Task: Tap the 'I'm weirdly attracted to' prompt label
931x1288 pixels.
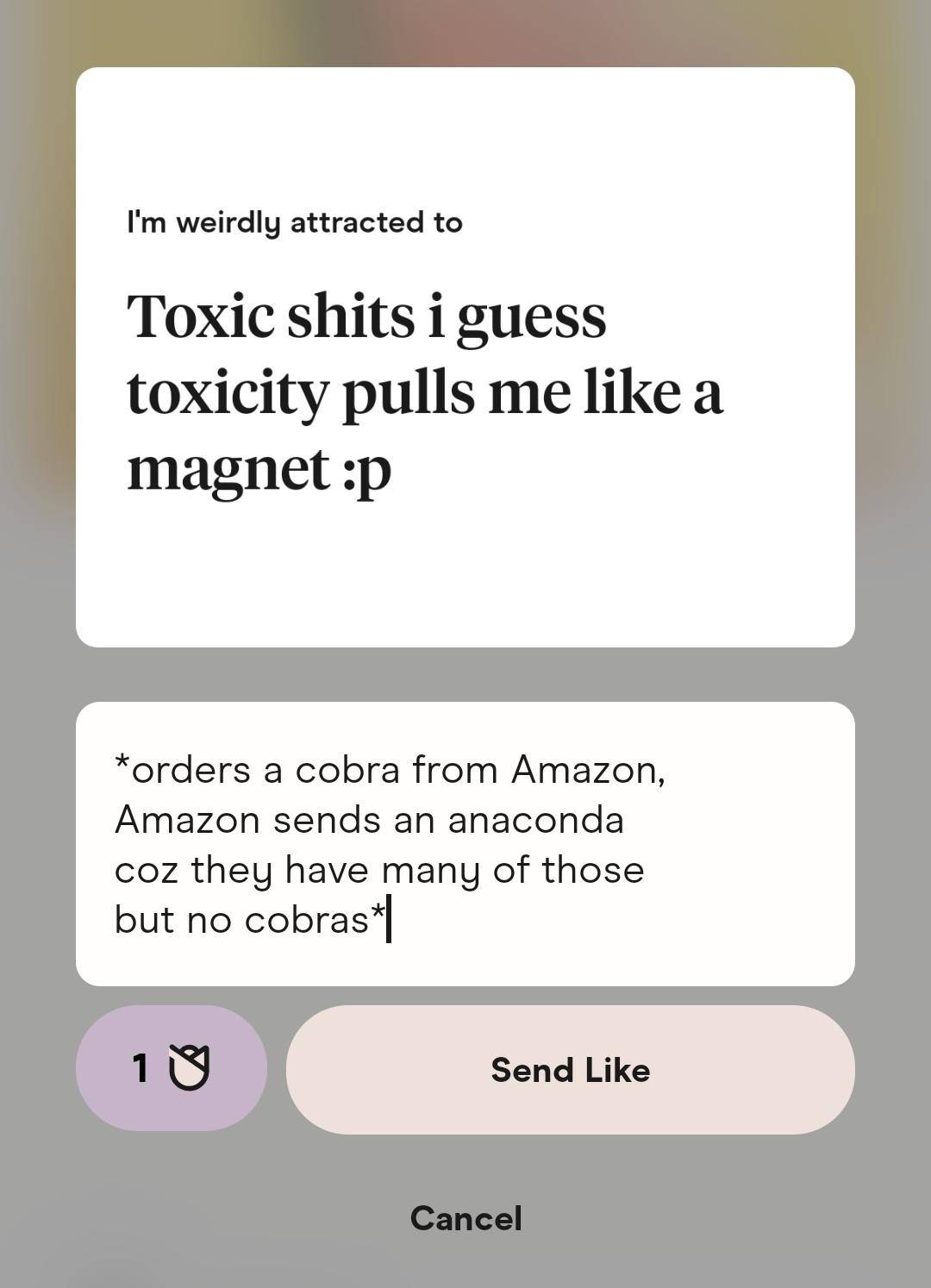Action: pos(294,222)
